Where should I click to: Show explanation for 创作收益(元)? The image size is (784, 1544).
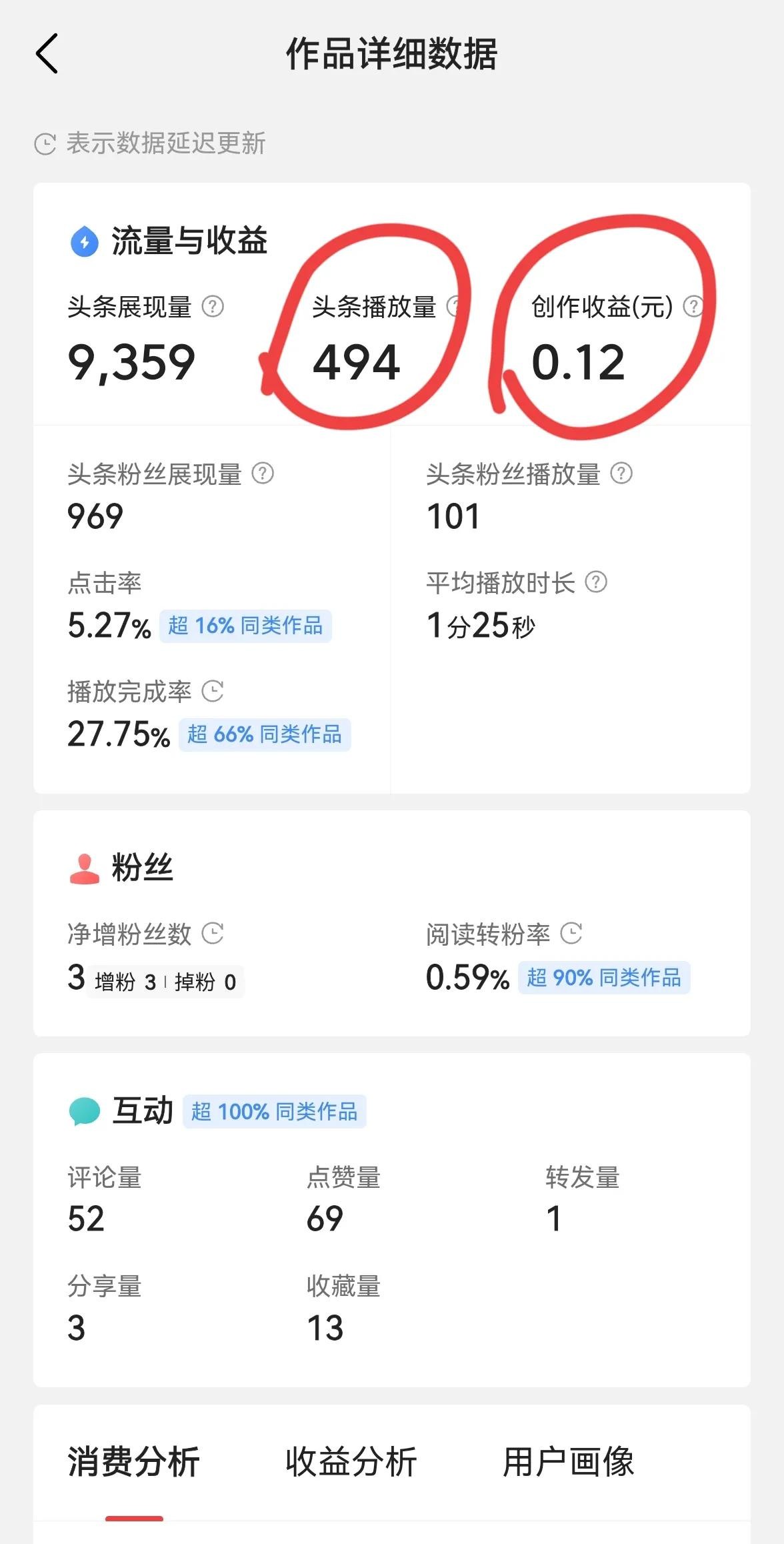tap(693, 307)
